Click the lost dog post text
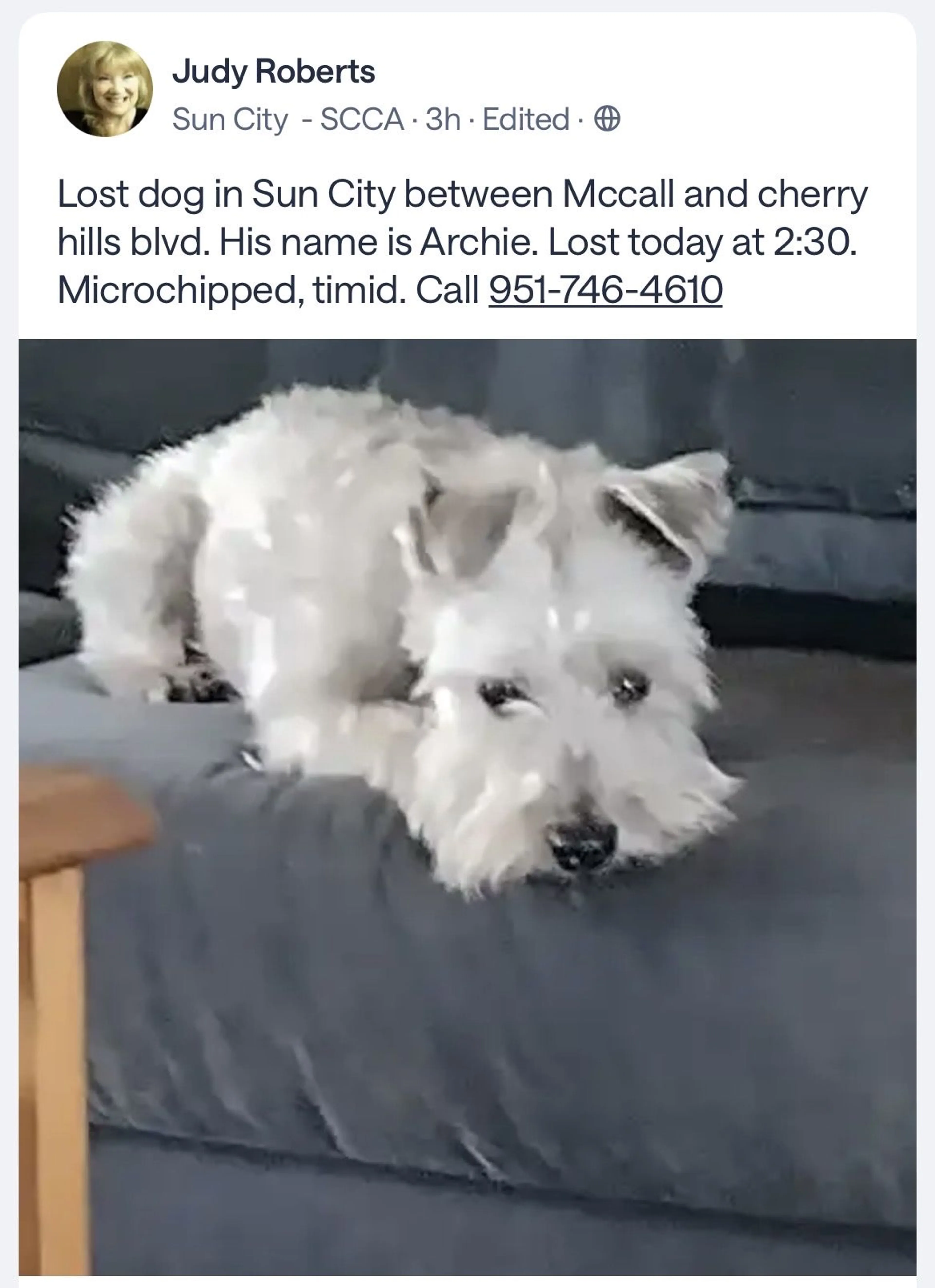 tap(454, 241)
